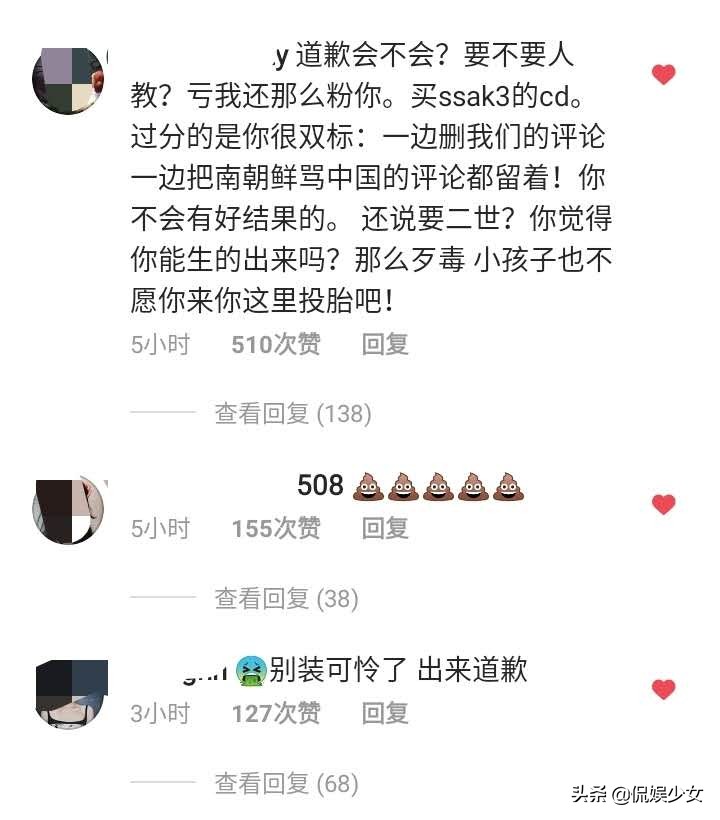720x820 pixels.
Task: Reply to the comment with 510 likes
Action: click(x=385, y=344)
